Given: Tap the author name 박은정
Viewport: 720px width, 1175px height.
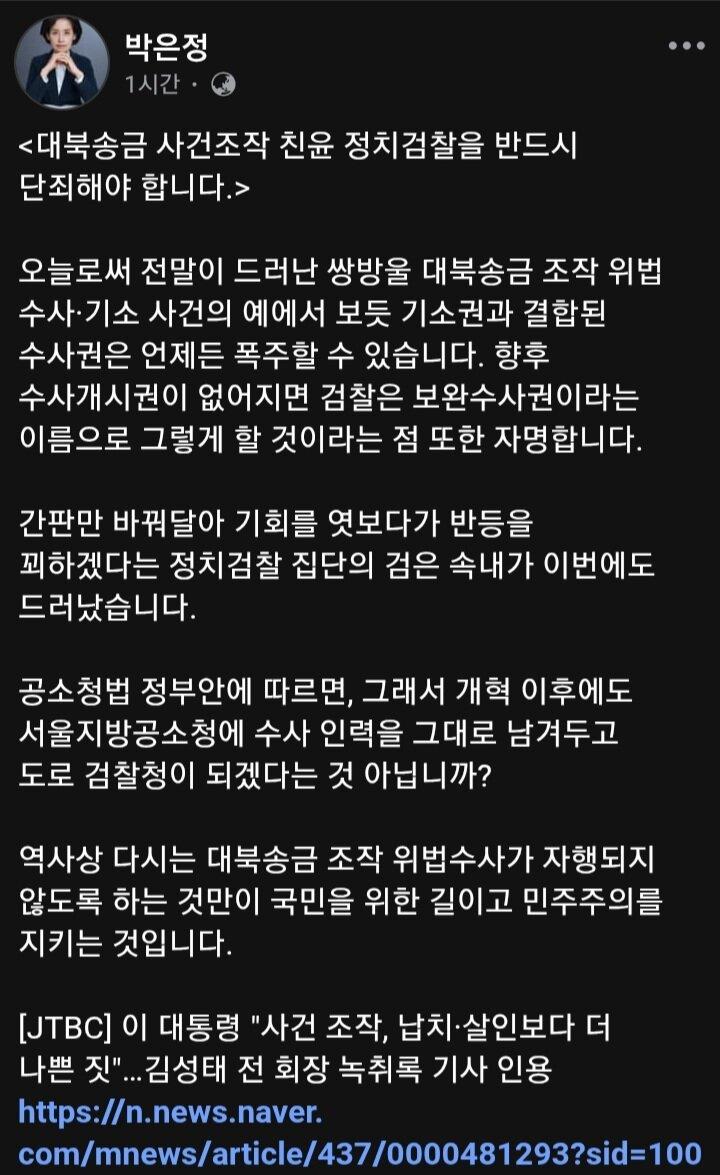Looking at the screenshot, I should 167,46.
